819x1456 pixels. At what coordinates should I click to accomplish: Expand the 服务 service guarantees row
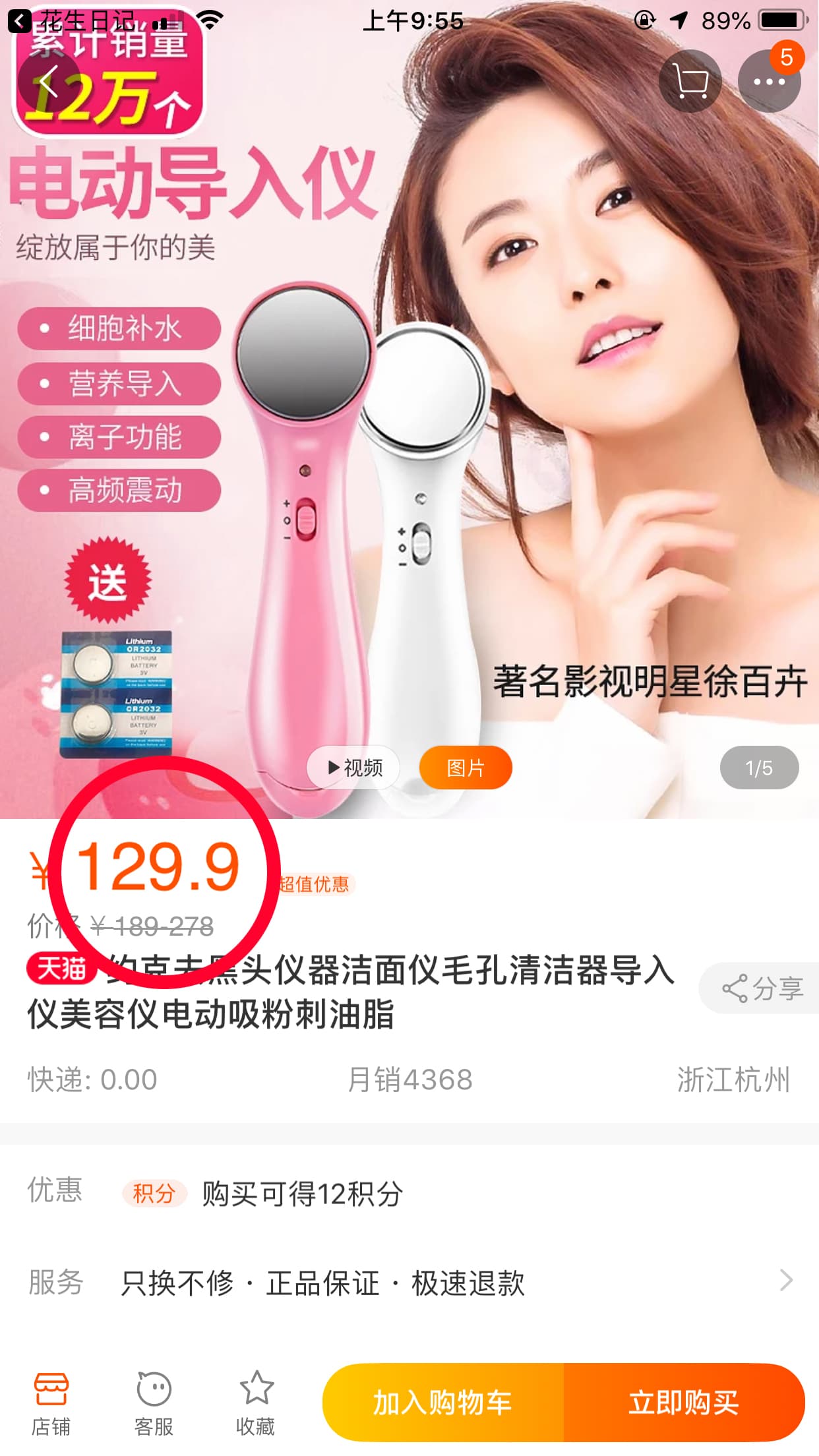(x=409, y=1283)
